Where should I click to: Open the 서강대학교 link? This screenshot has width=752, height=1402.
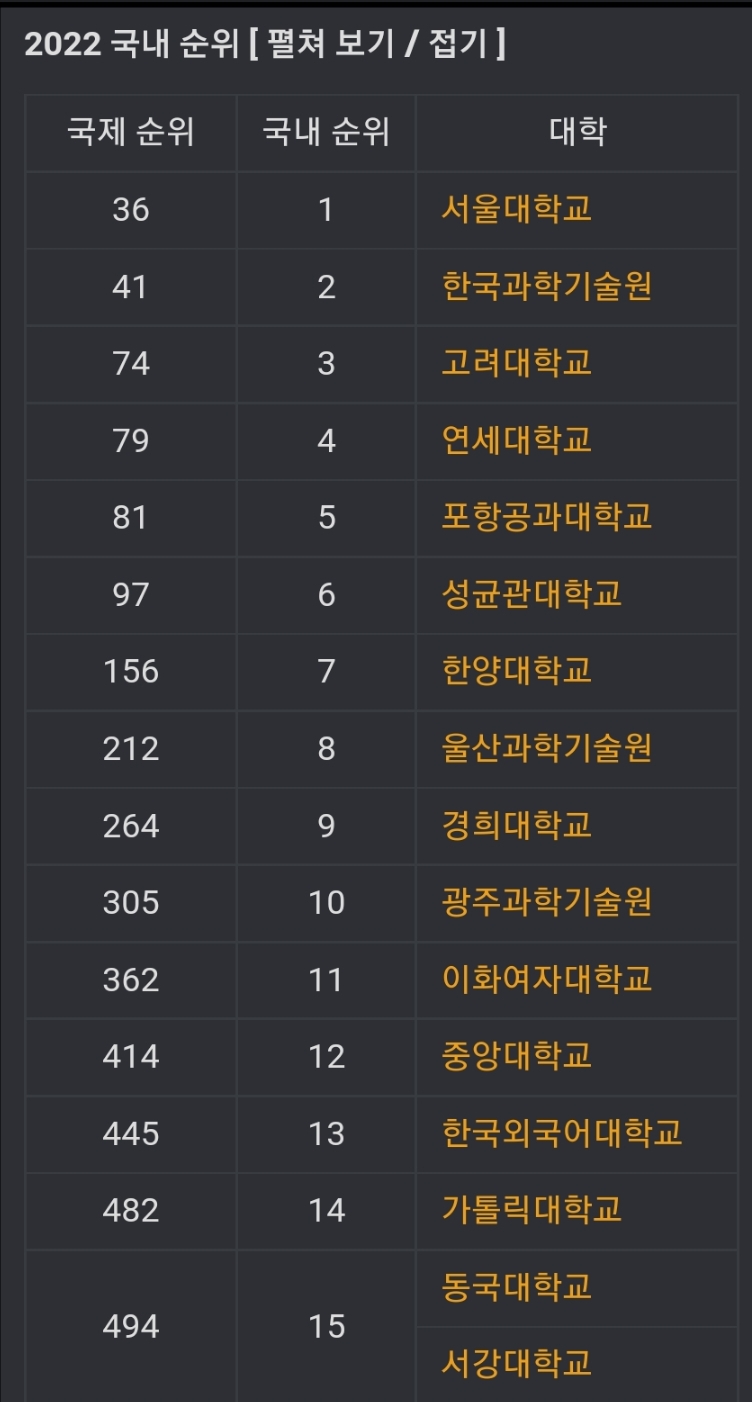click(x=516, y=1363)
